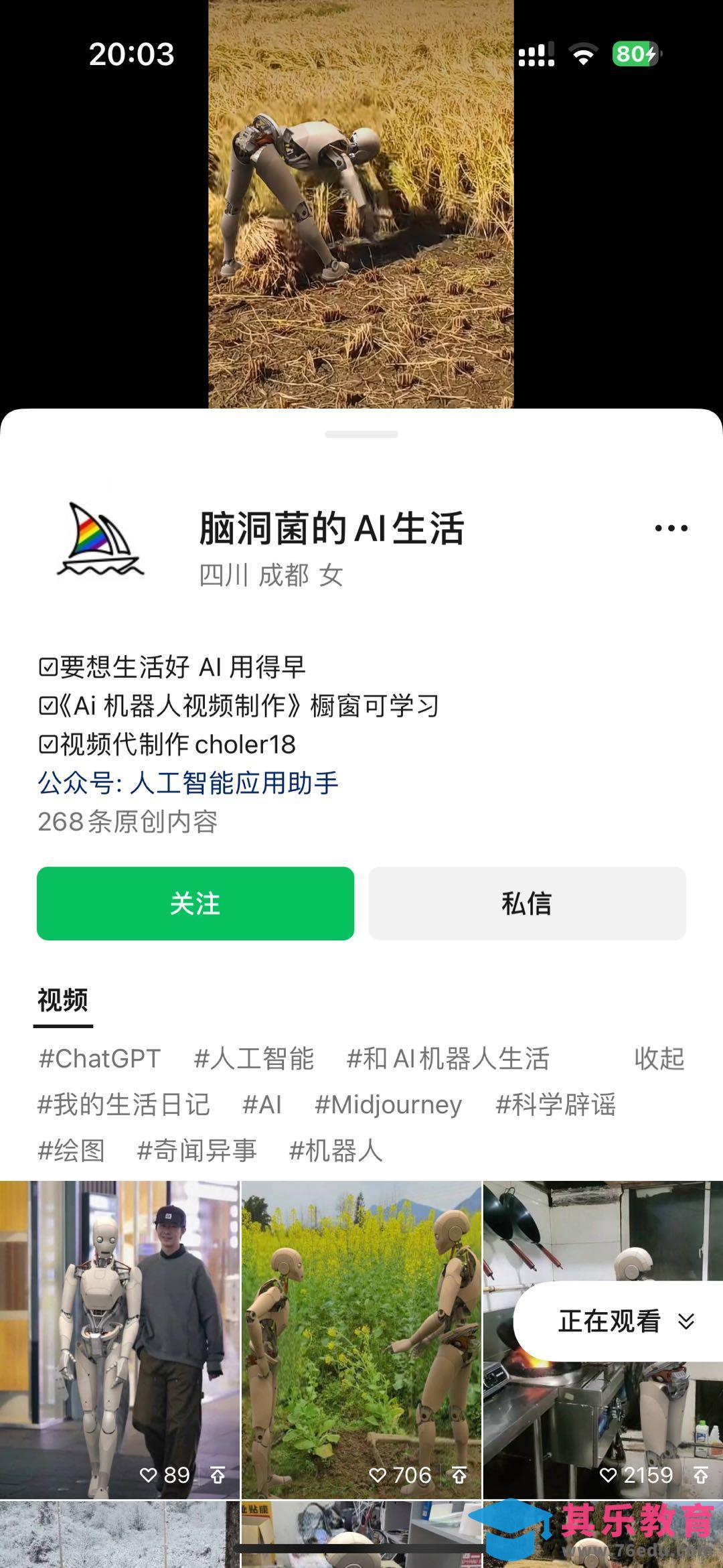Open 私信 to message this creator
Screen dimensions: 723x1568
[527, 903]
